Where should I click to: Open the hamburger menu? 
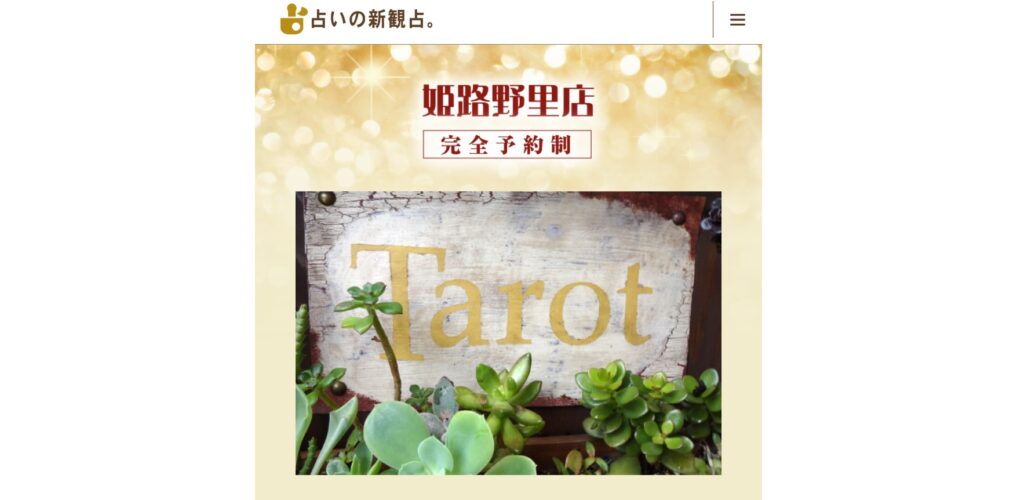[x=737, y=20]
